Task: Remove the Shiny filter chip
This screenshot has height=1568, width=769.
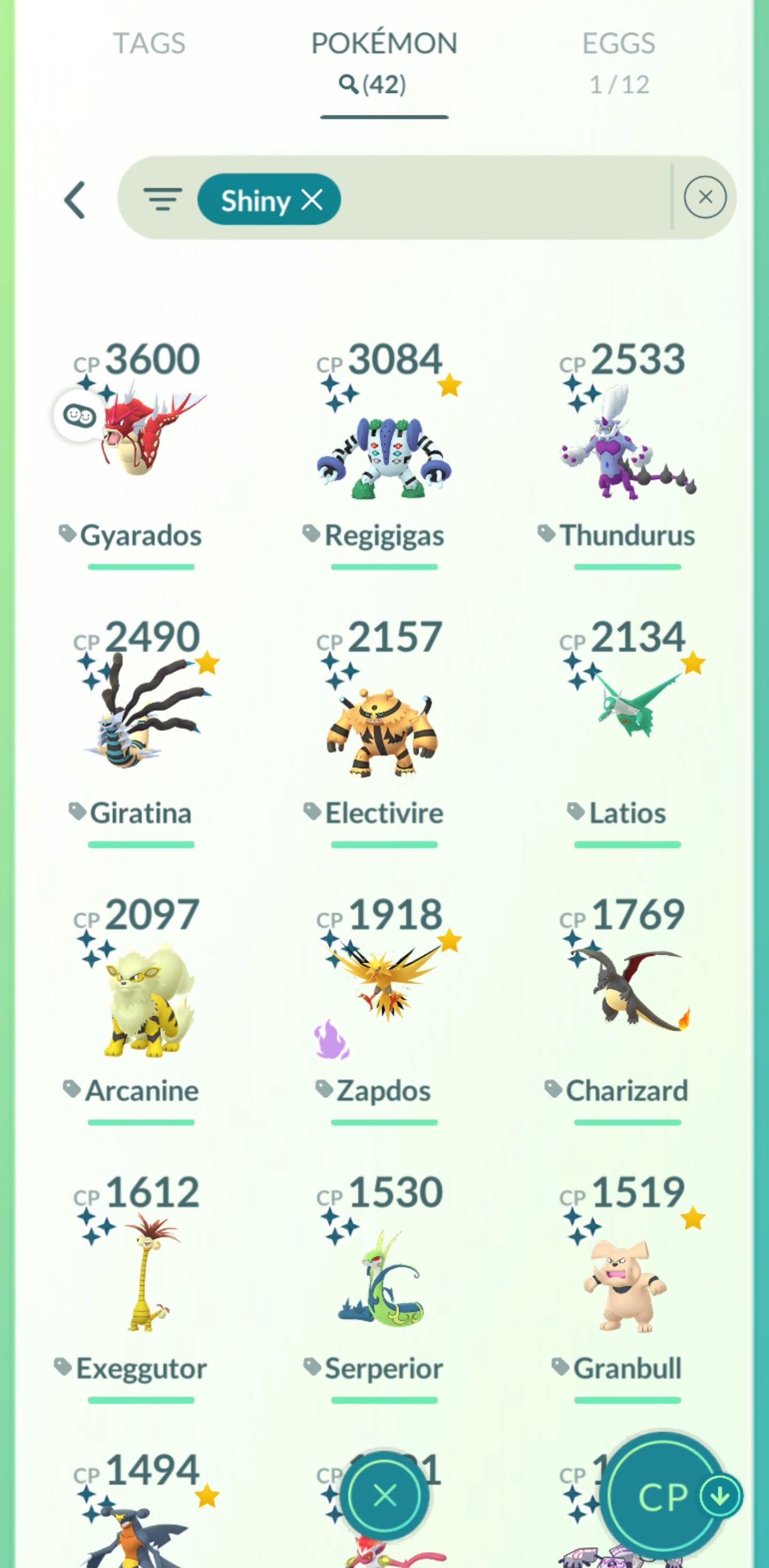Action: (x=312, y=199)
